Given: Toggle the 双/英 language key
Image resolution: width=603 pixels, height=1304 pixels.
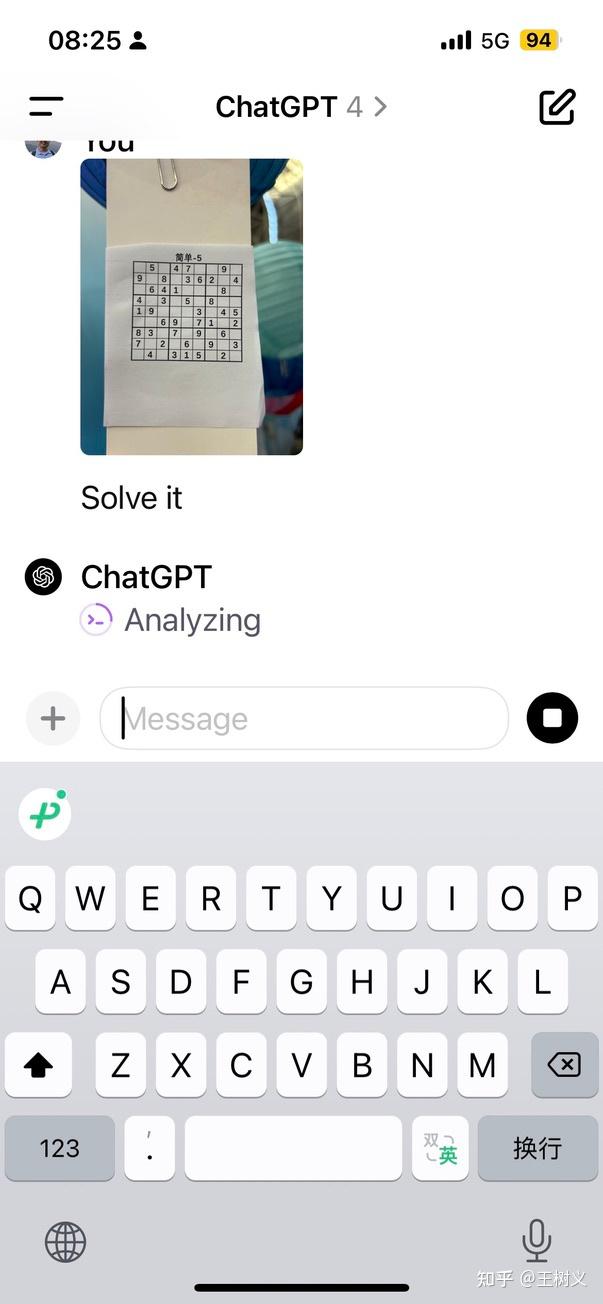Looking at the screenshot, I should point(440,1148).
